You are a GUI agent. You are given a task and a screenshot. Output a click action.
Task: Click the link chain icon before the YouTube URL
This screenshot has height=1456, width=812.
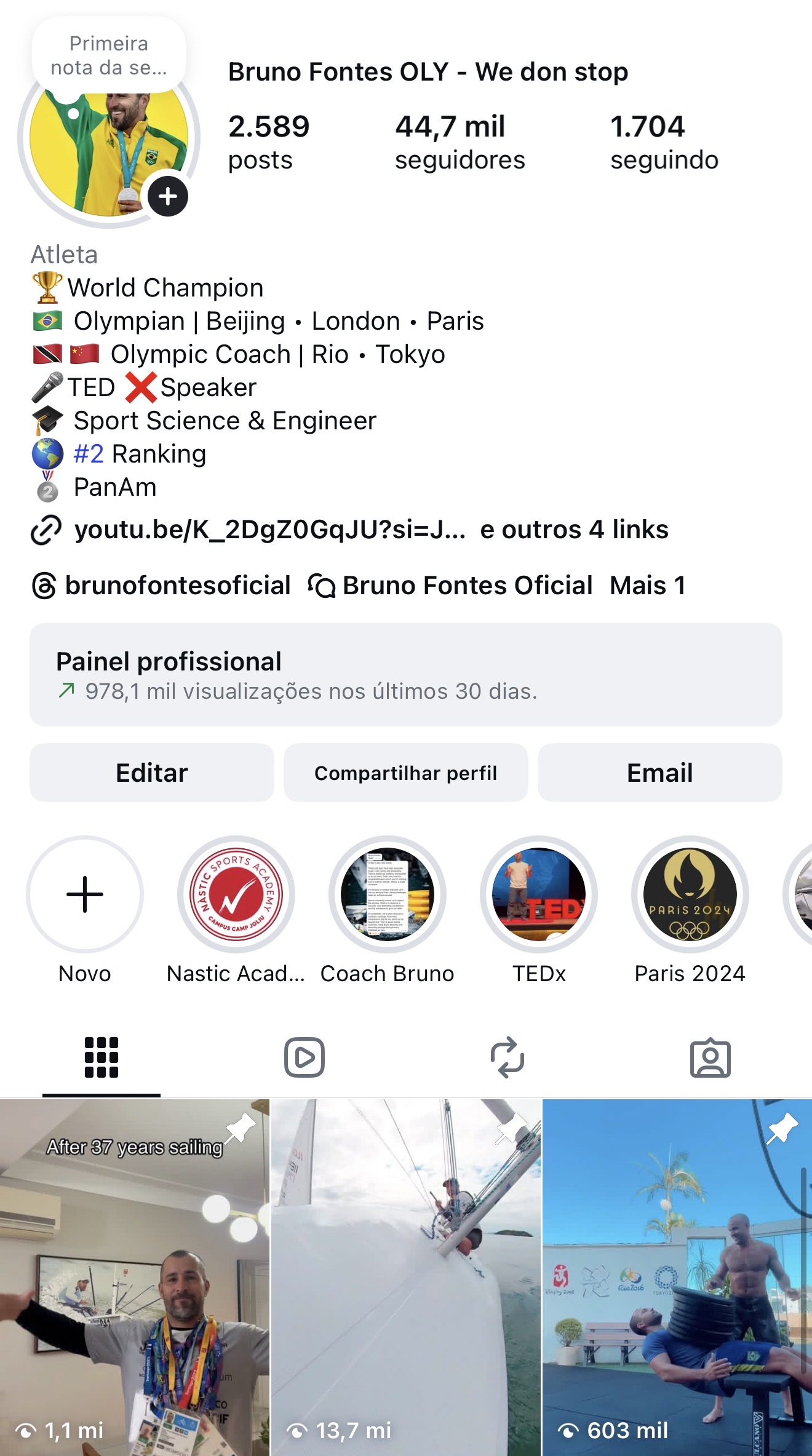tap(46, 530)
